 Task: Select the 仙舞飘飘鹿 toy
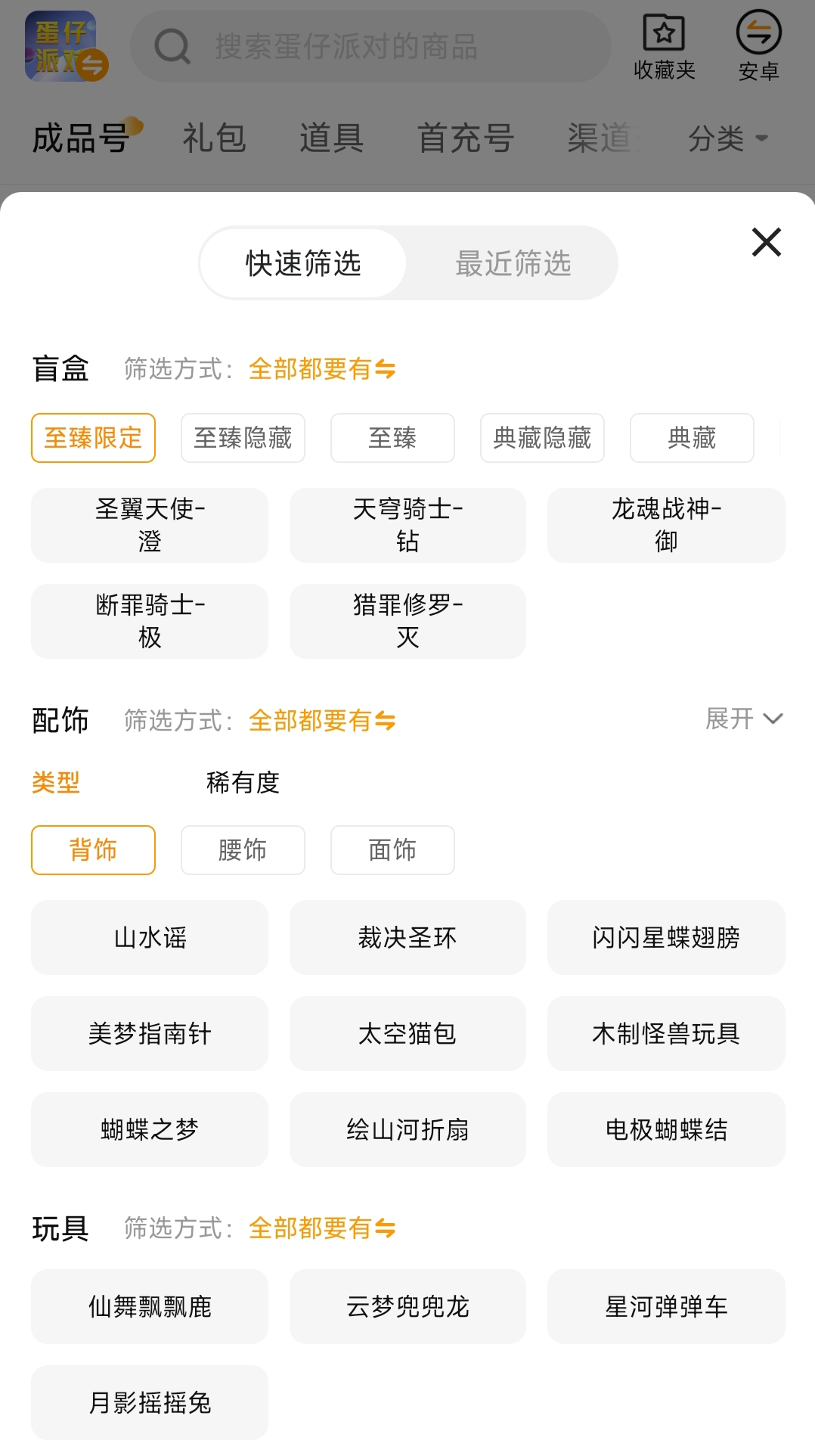[x=150, y=1307]
